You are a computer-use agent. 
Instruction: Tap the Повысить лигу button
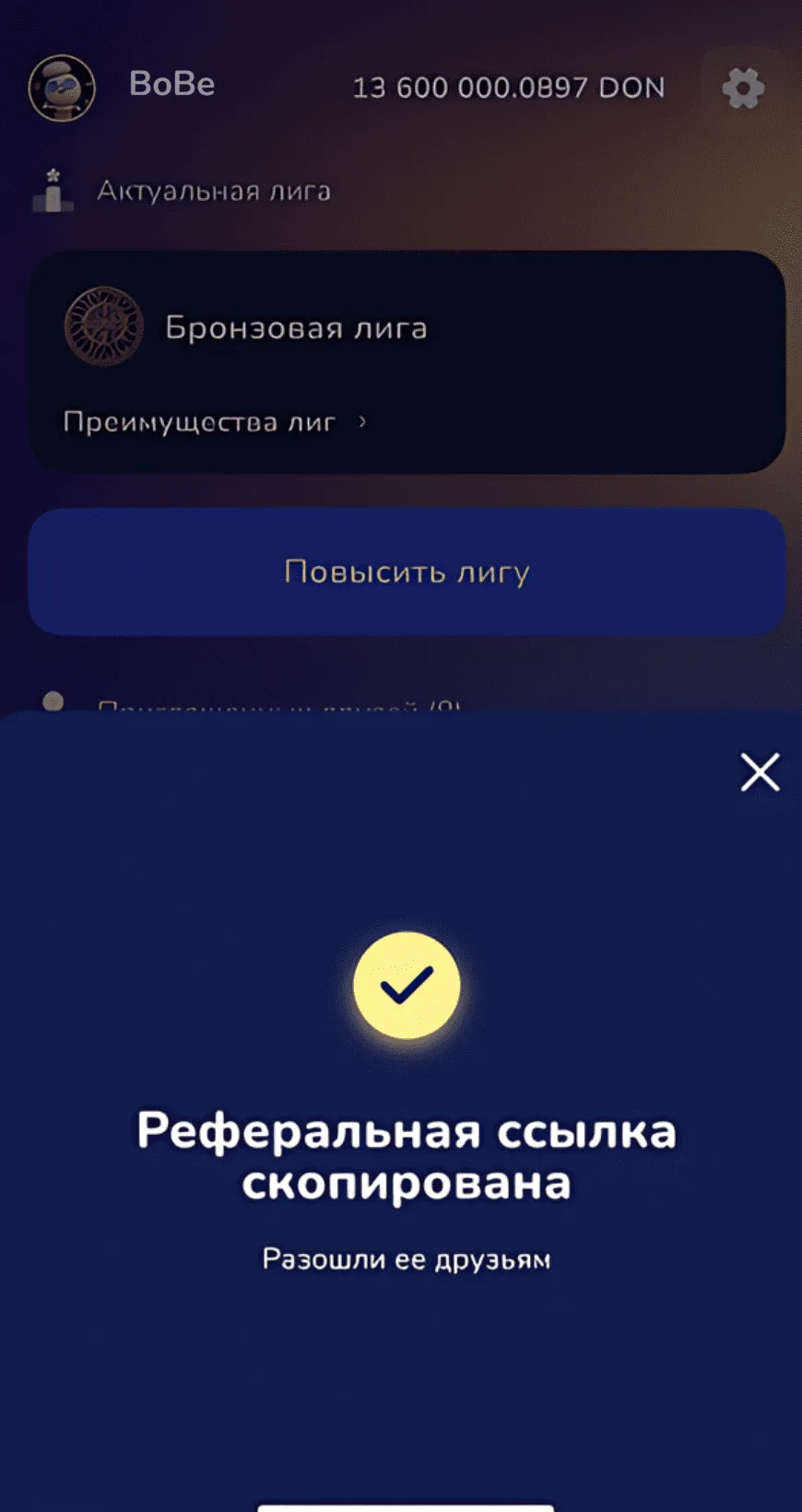[406, 572]
